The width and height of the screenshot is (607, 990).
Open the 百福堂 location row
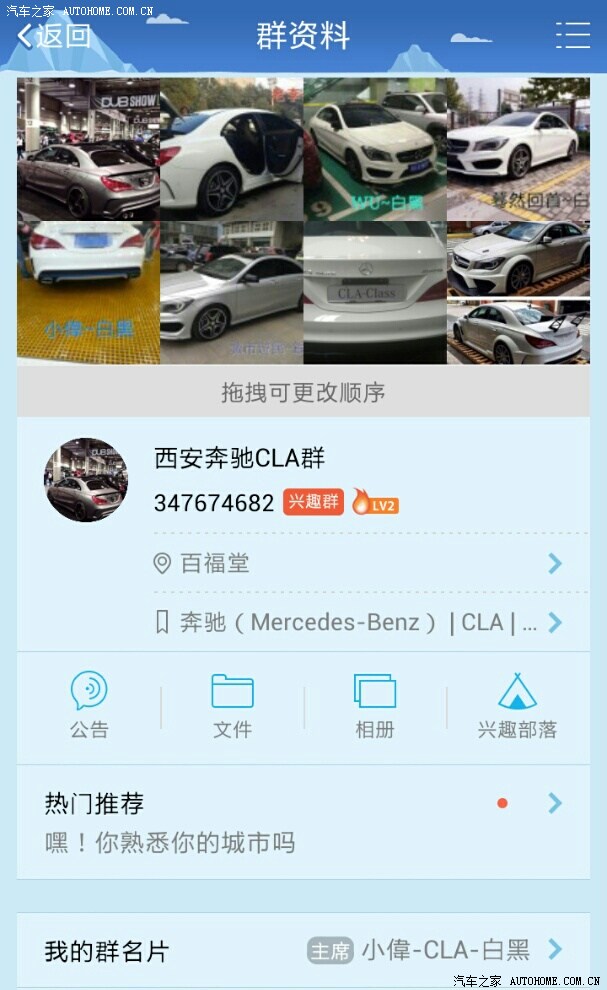pos(370,564)
